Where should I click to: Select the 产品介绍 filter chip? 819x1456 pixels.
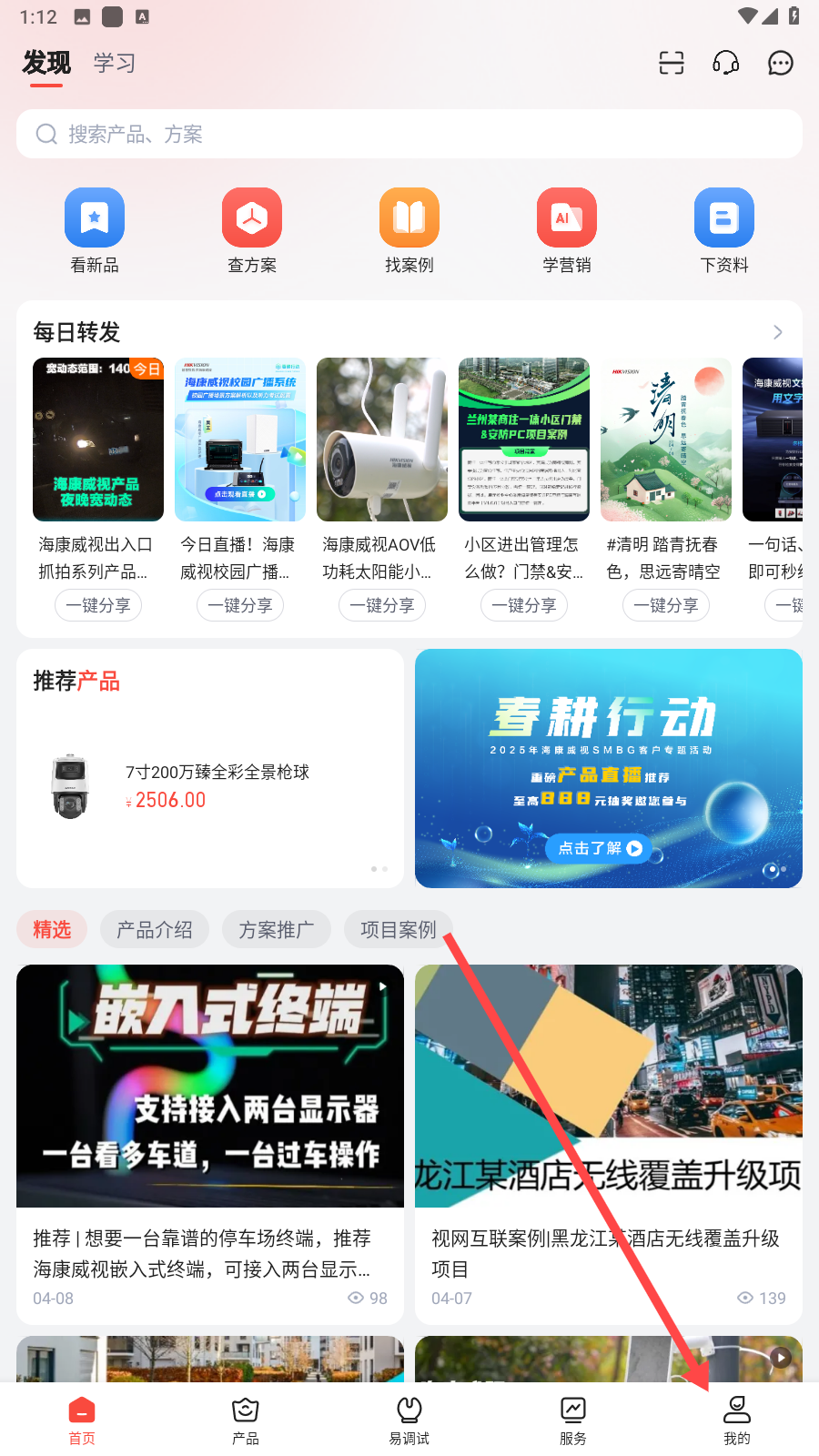155,929
